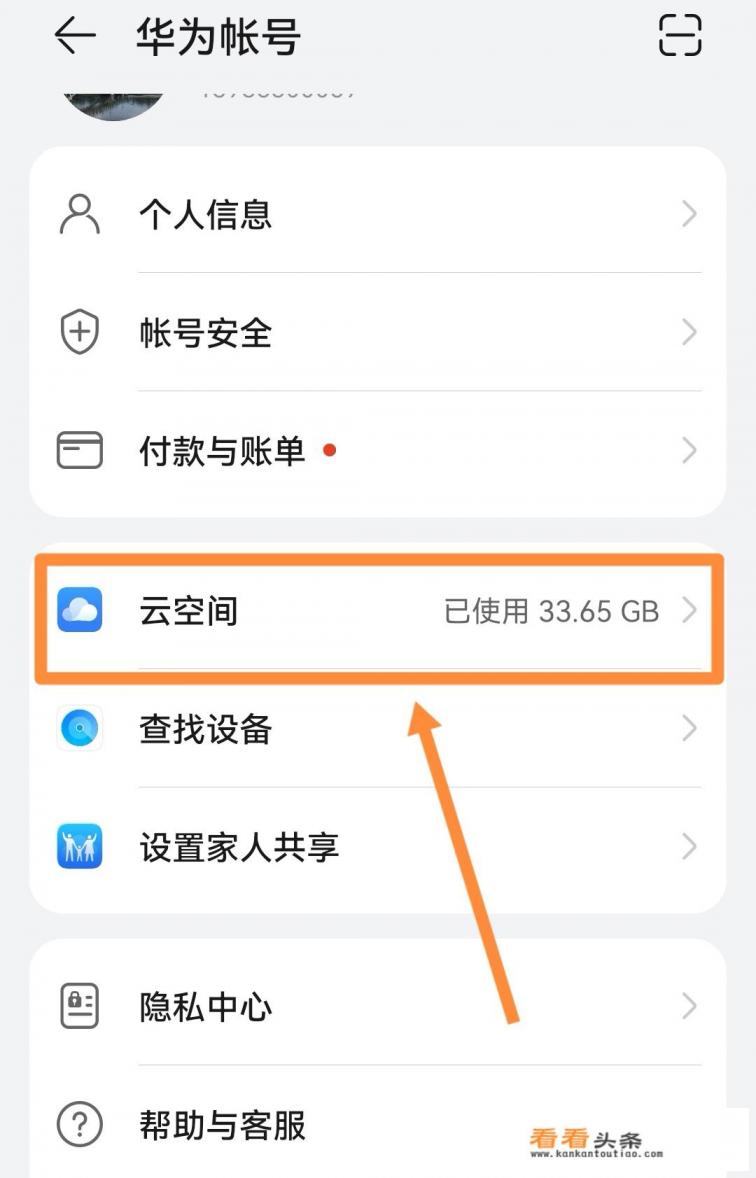Tap the 已使用 33.65 GB storage indicator
756x1178 pixels.
pos(551,612)
